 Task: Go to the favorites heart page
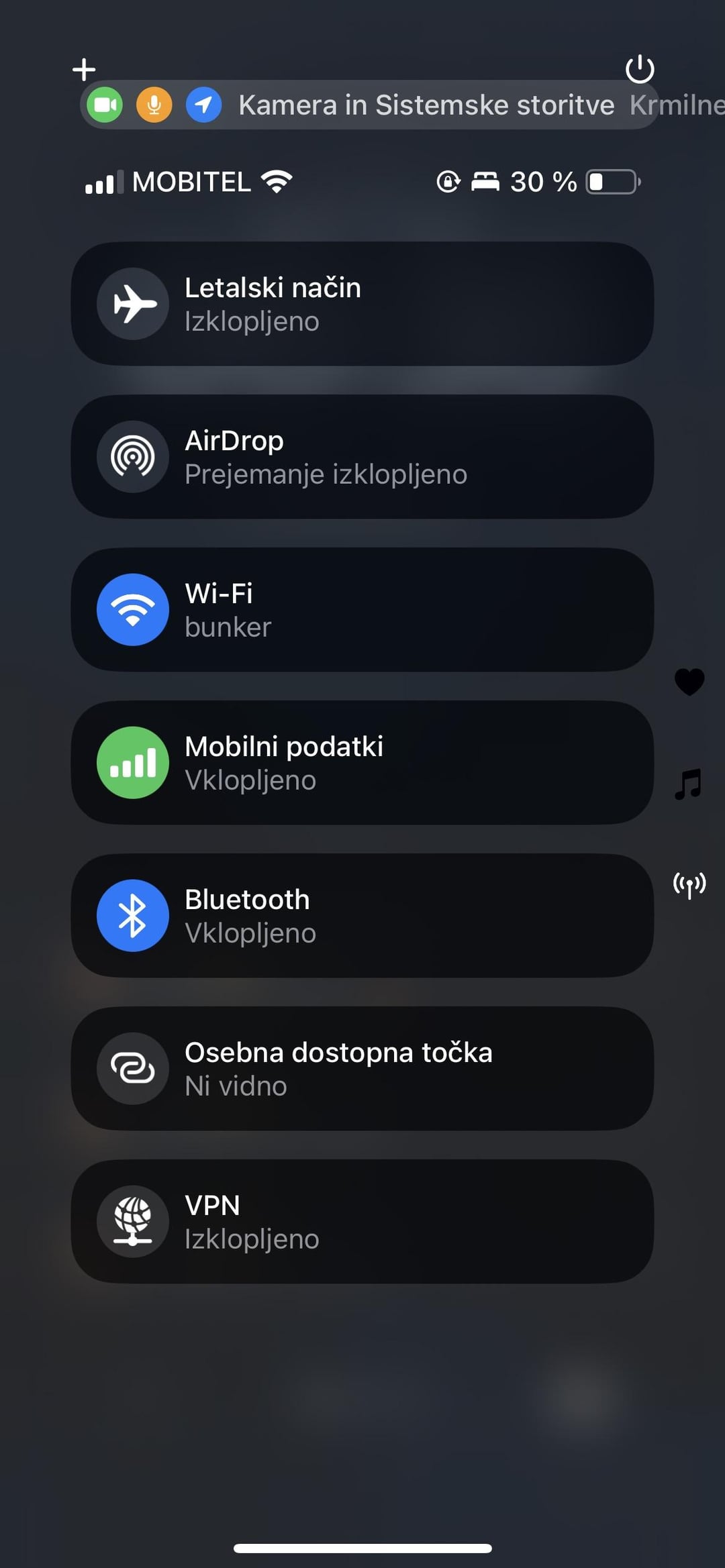(x=689, y=682)
